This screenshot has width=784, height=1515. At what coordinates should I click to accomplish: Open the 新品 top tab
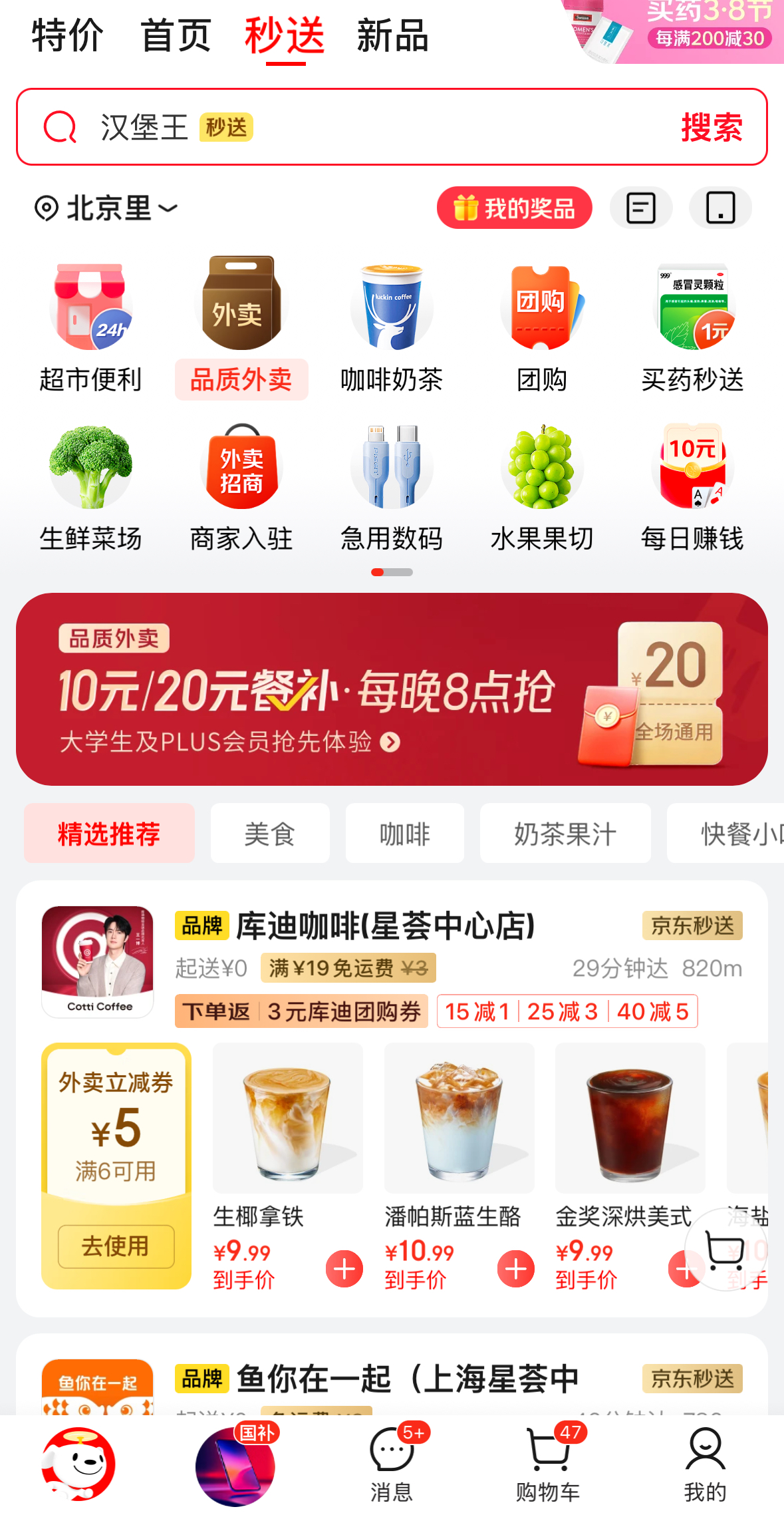392,35
